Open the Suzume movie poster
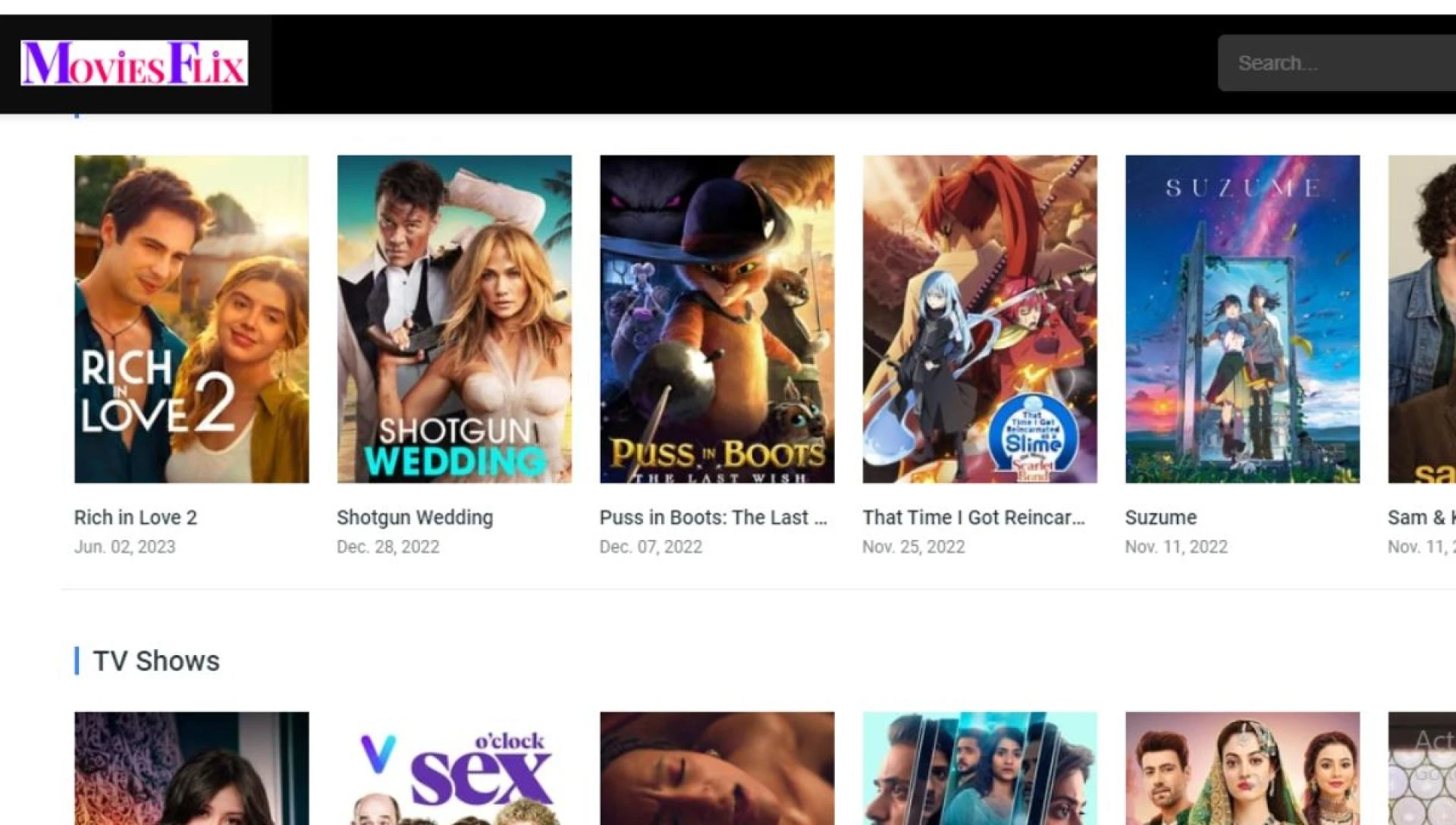This screenshot has height=825, width=1456. [1242, 318]
